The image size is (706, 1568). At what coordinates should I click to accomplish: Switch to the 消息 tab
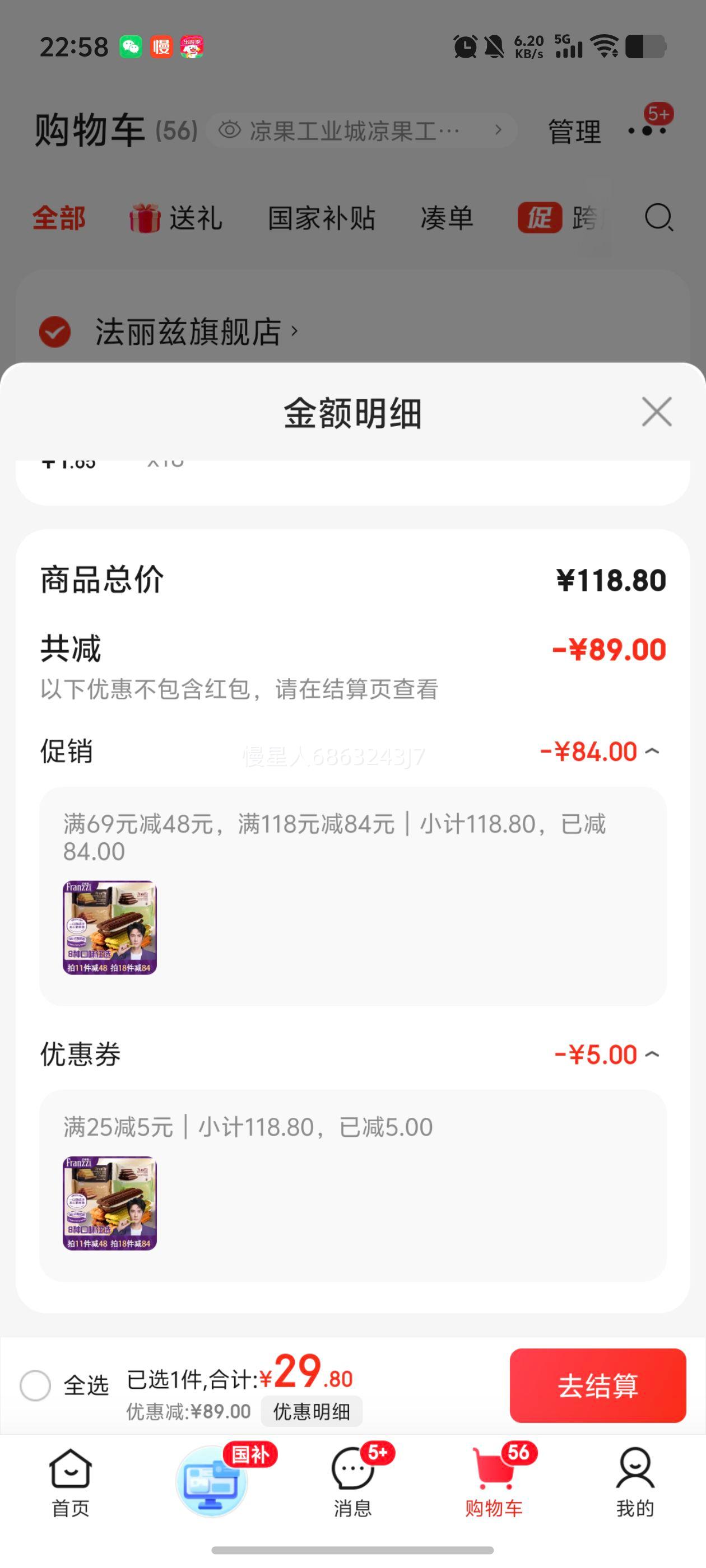pyautogui.click(x=352, y=1483)
